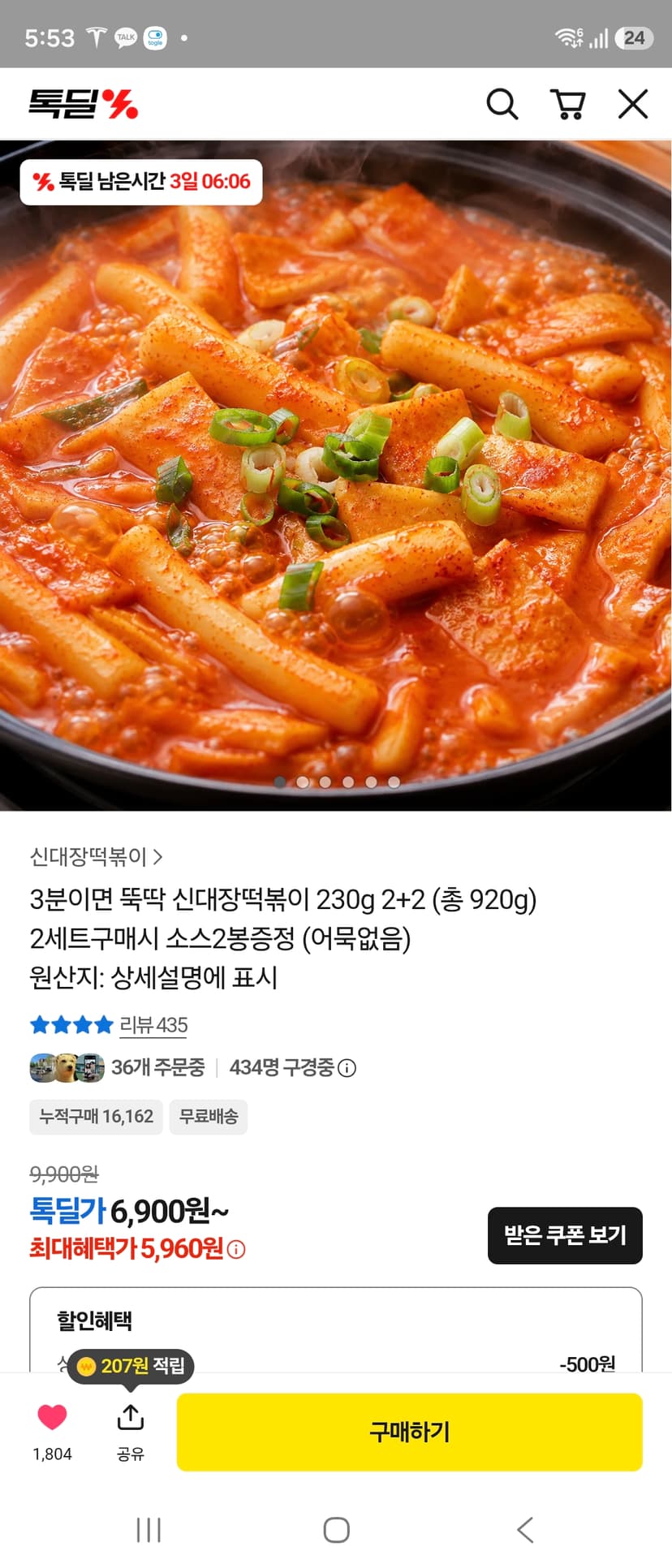
Task: Open the 리뷰 435 reviews link
Action: click(153, 1025)
